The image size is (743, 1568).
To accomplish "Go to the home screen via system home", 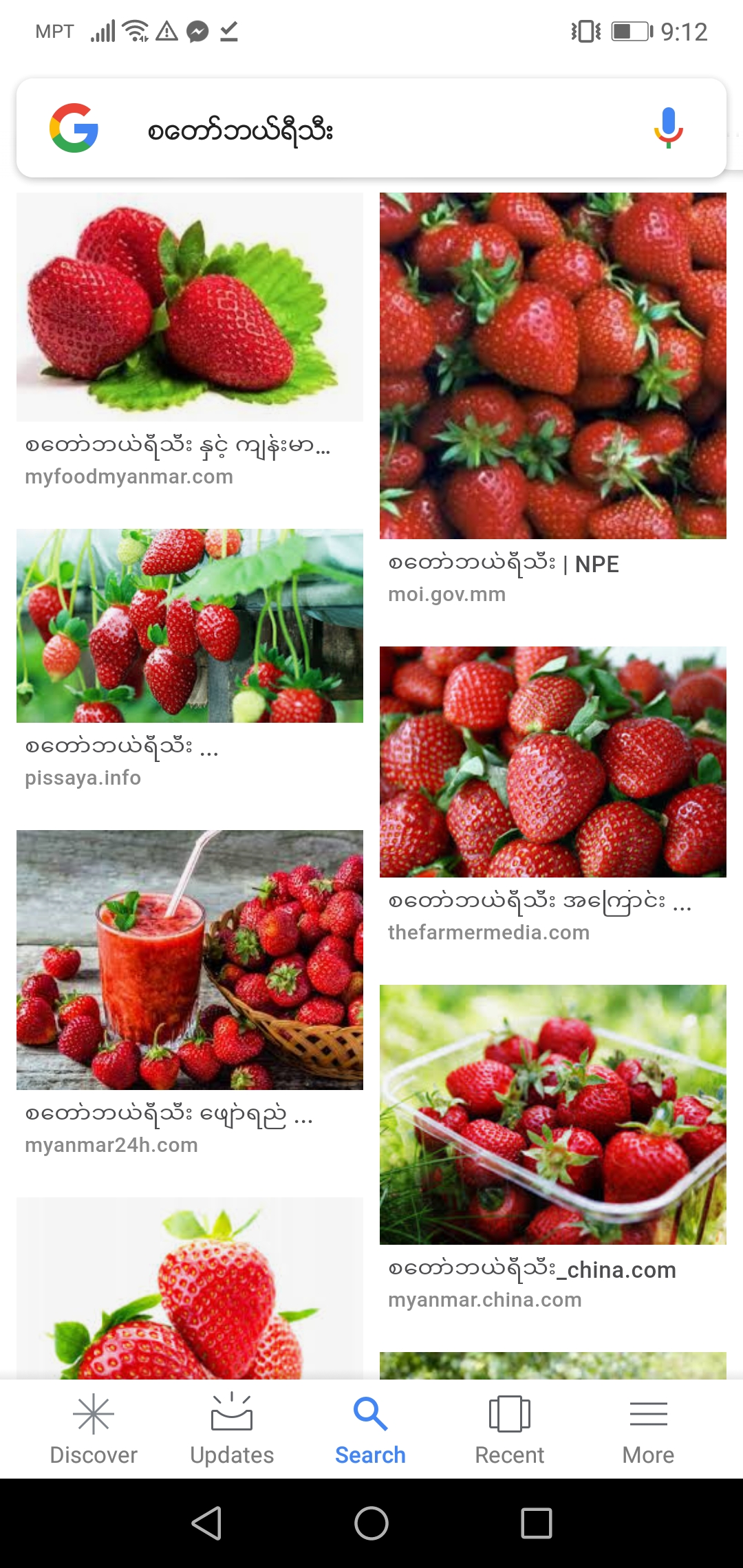I will point(371,1523).
